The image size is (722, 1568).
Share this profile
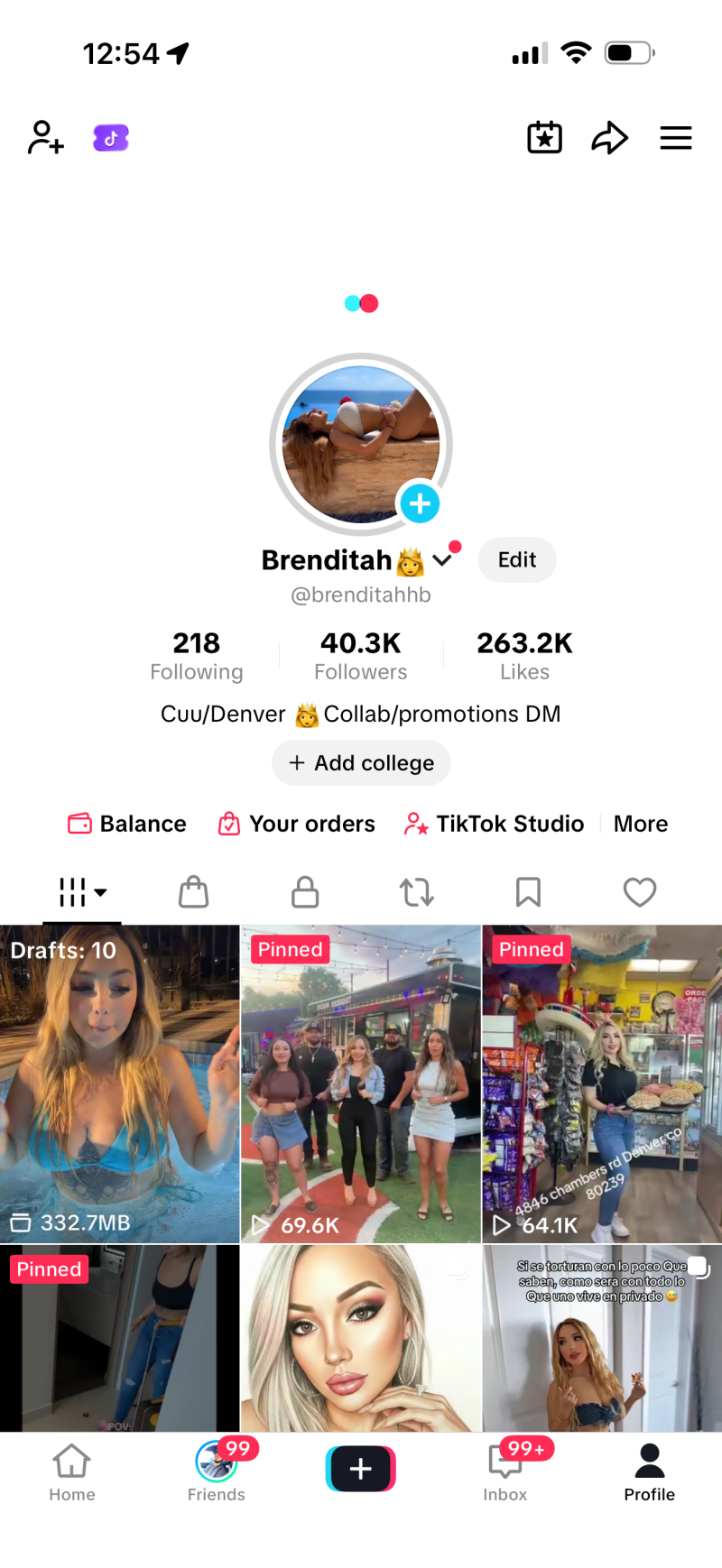pos(609,138)
